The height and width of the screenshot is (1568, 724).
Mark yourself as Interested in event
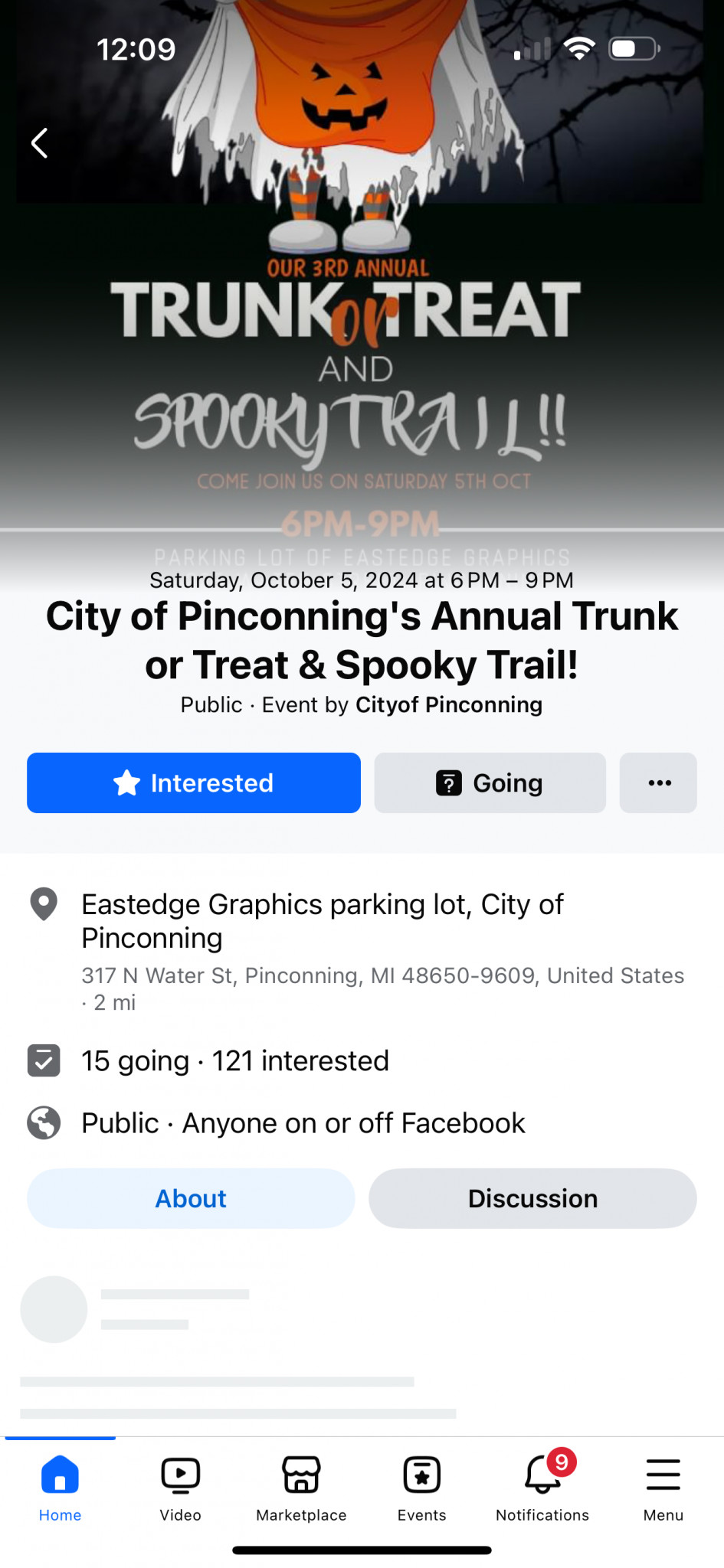click(194, 782)
